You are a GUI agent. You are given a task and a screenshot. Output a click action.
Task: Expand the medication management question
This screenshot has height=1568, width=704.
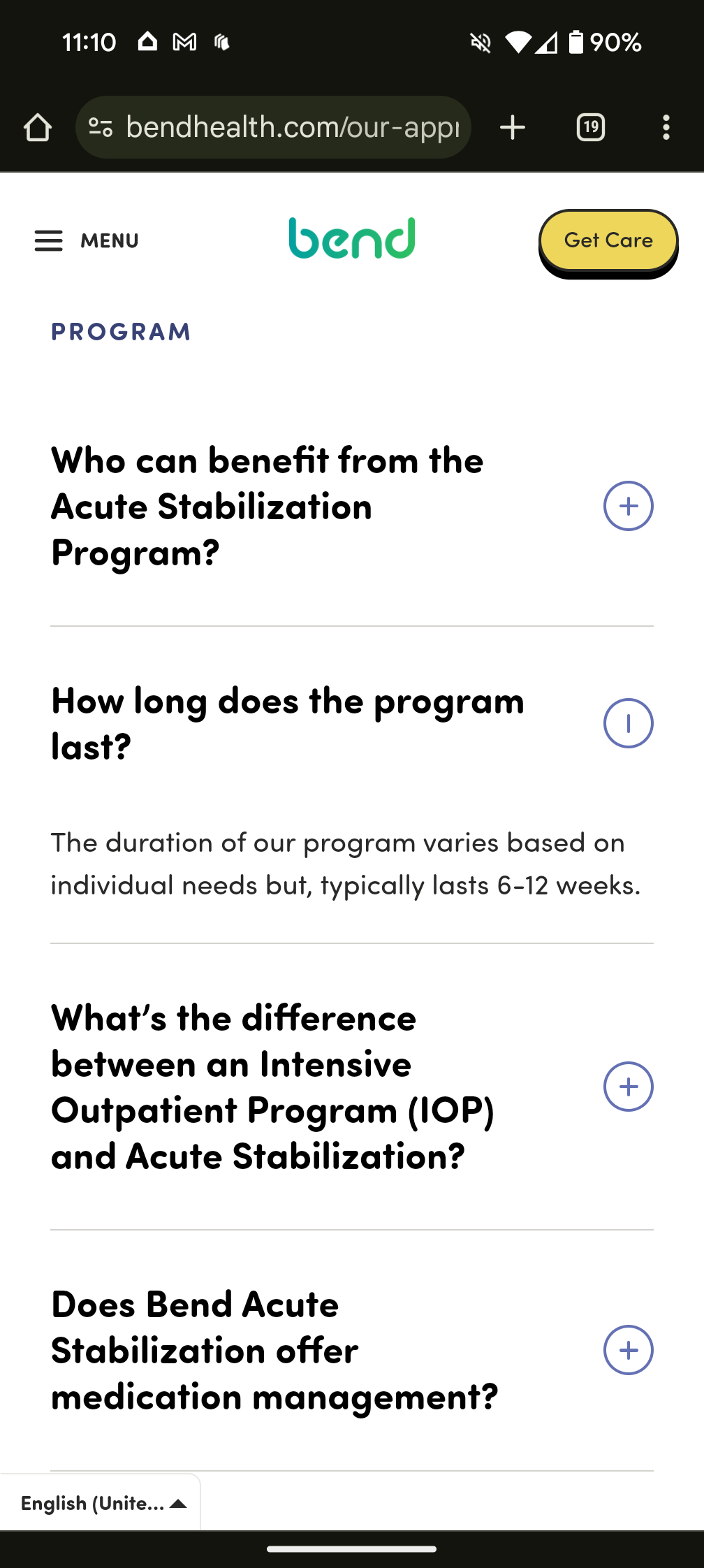point(628,1350)
